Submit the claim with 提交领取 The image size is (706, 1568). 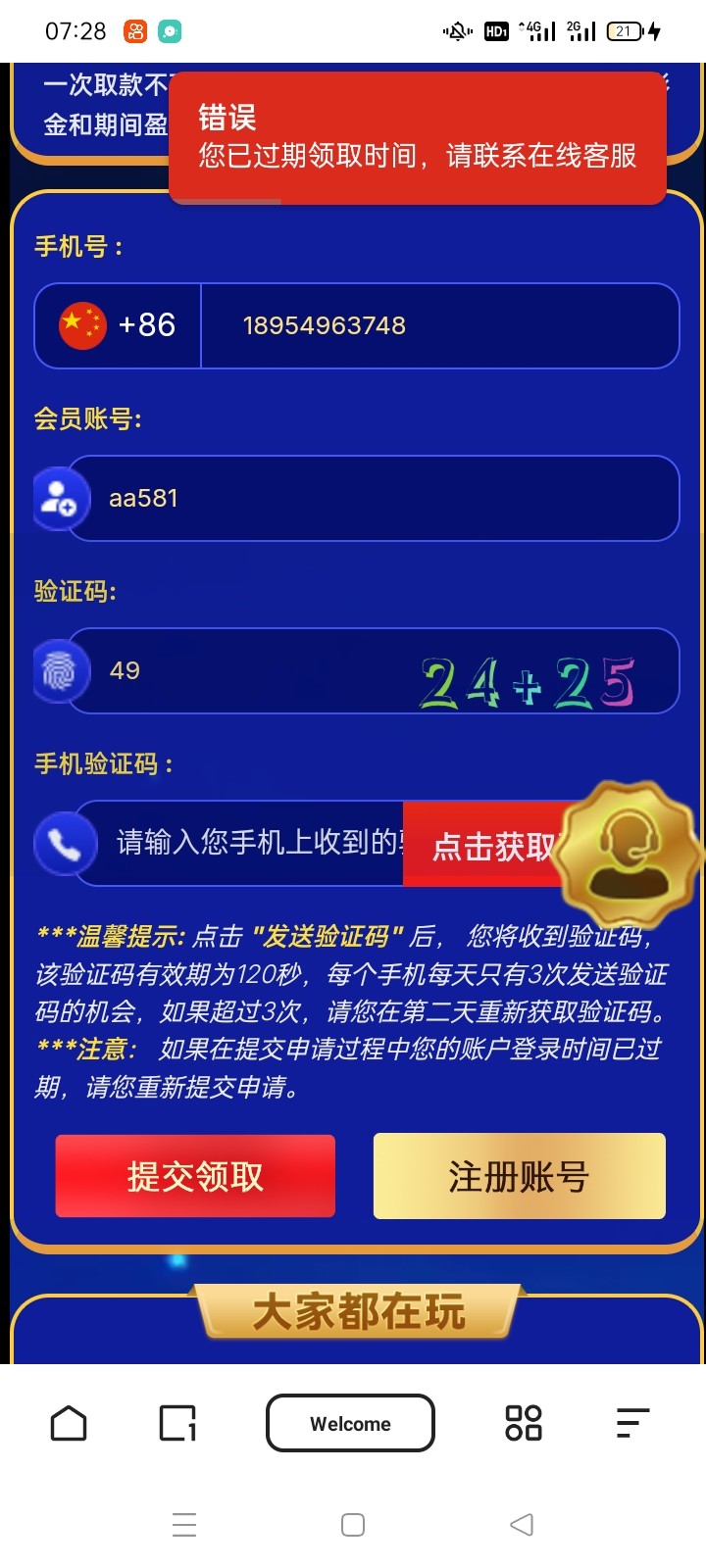(195, 1176)
